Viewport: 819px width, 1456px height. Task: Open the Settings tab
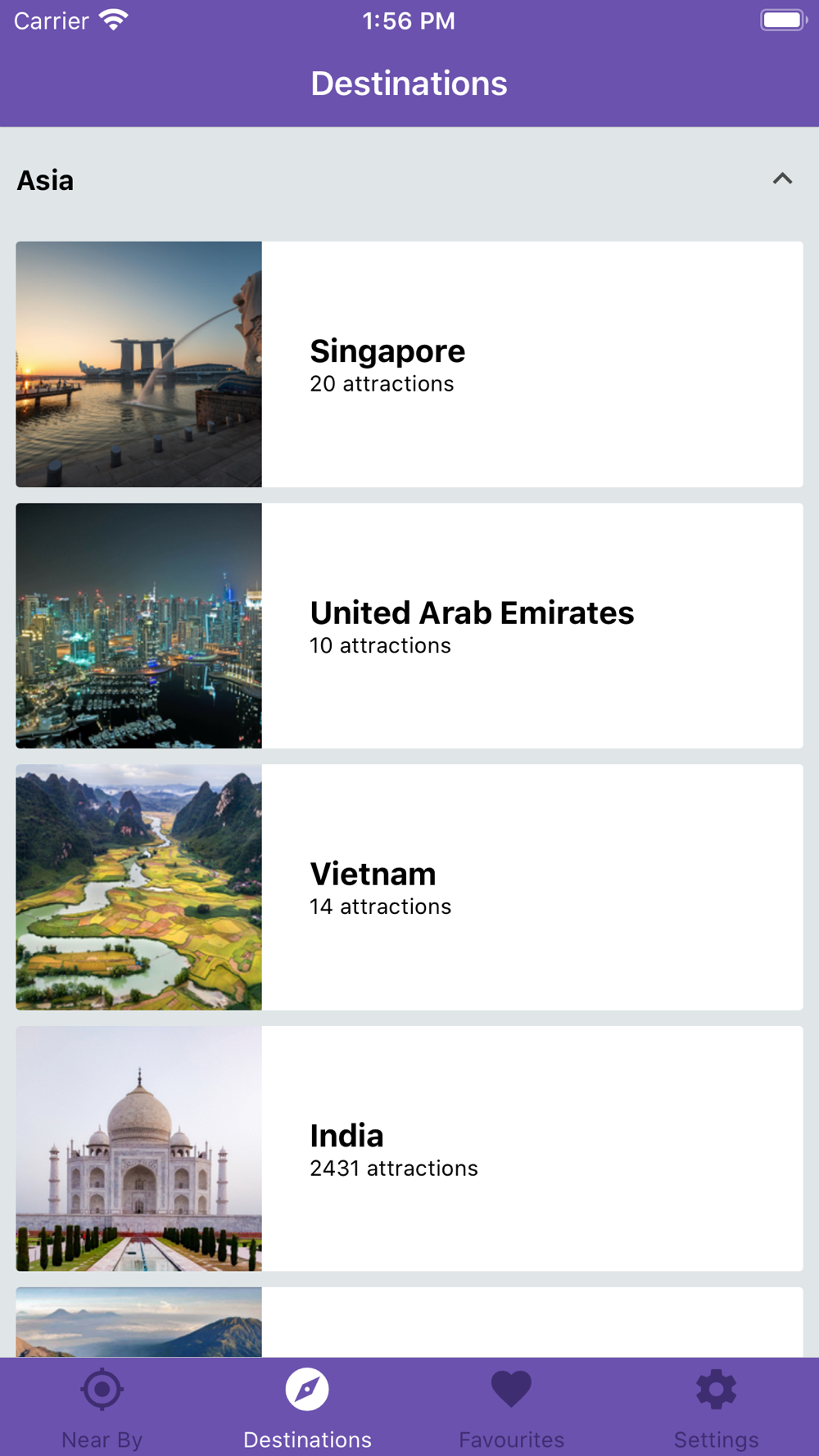coord(716,1407)
